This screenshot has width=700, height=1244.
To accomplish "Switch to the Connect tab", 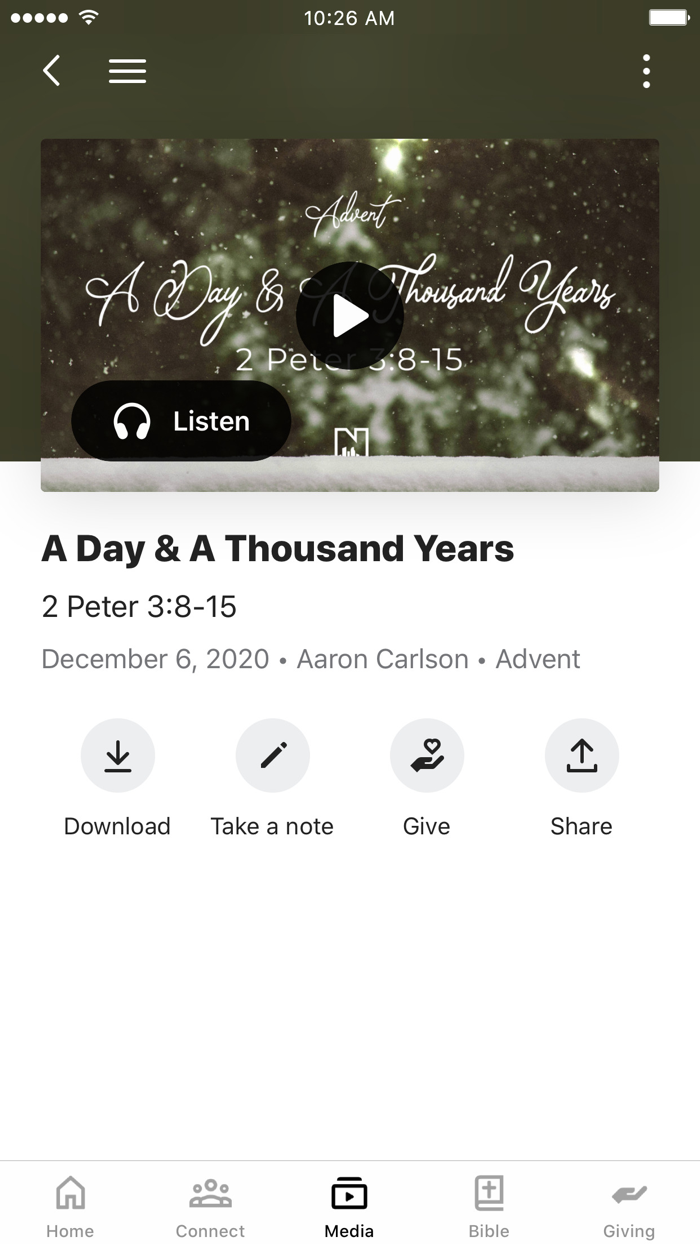I will point(210,1206).
